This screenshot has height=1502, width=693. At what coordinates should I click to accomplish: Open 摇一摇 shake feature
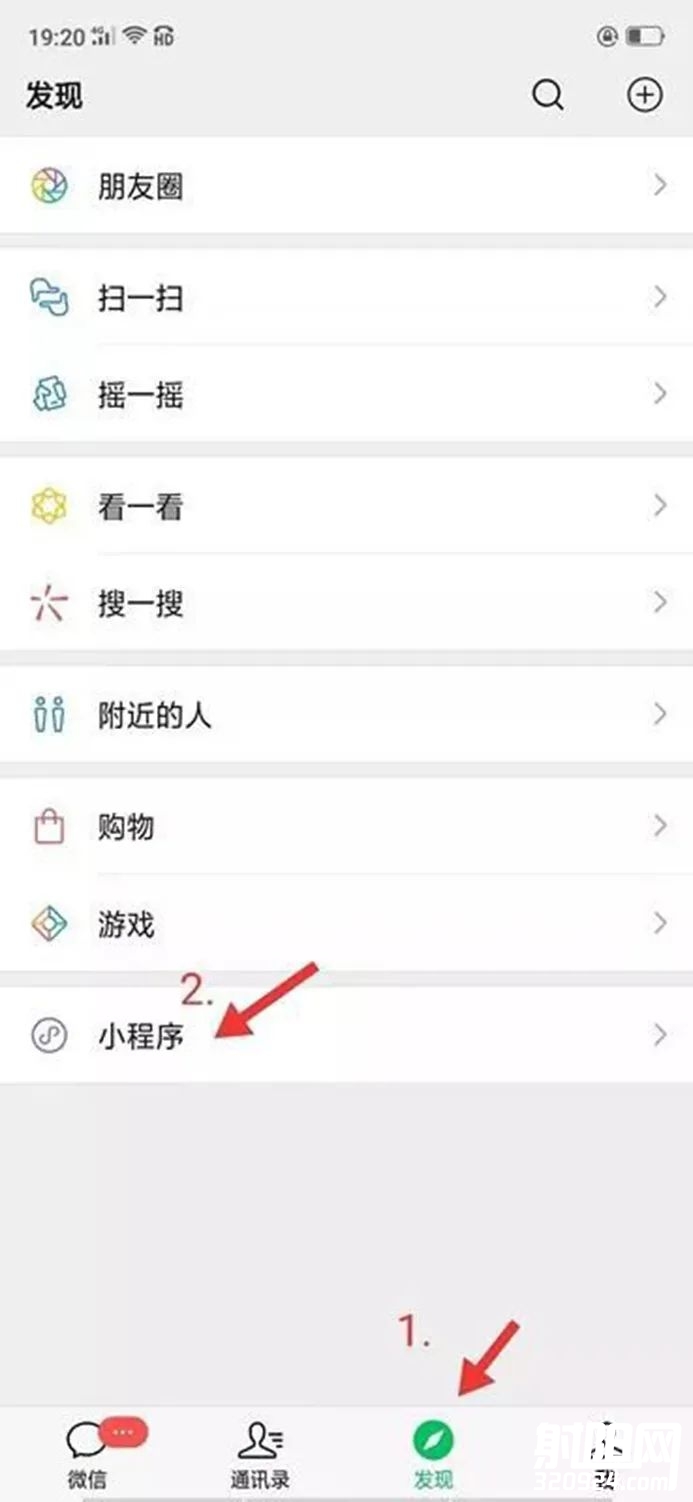pyautogui.click(x=346, y=395)
